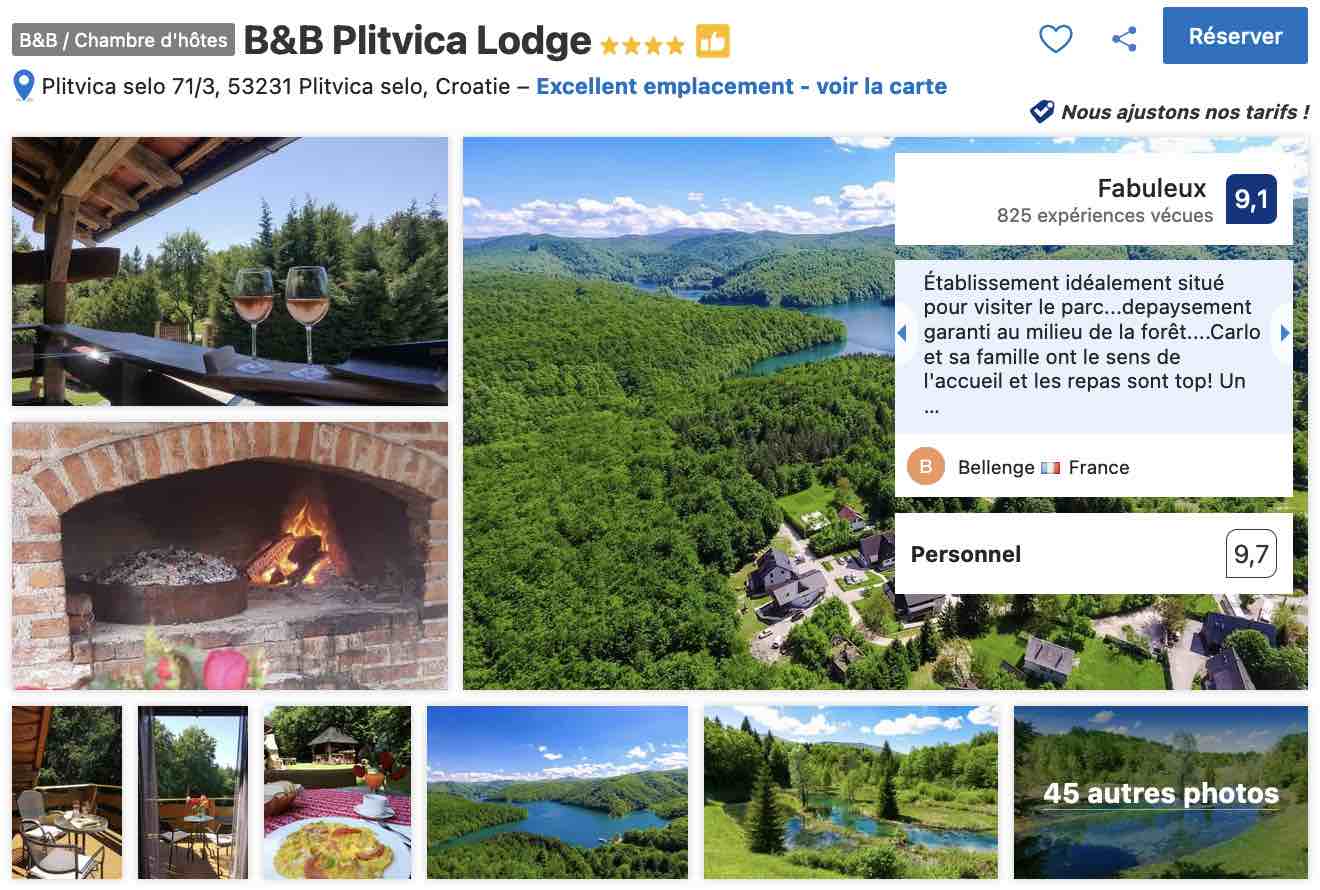
Task: Open the wine glasses terrace photo
Action: [230, 271]
